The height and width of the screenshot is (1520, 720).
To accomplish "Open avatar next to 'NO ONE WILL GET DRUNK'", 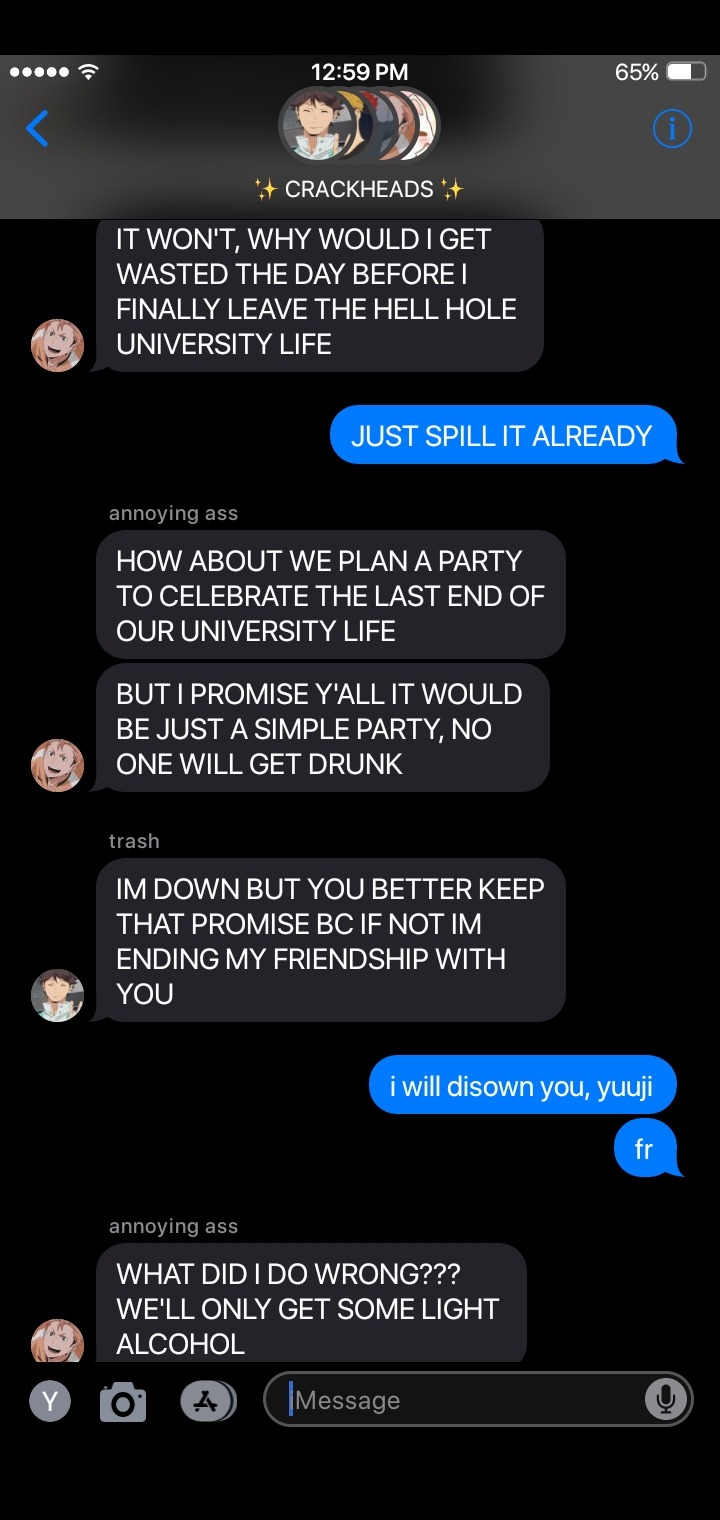I will (58, 766).
